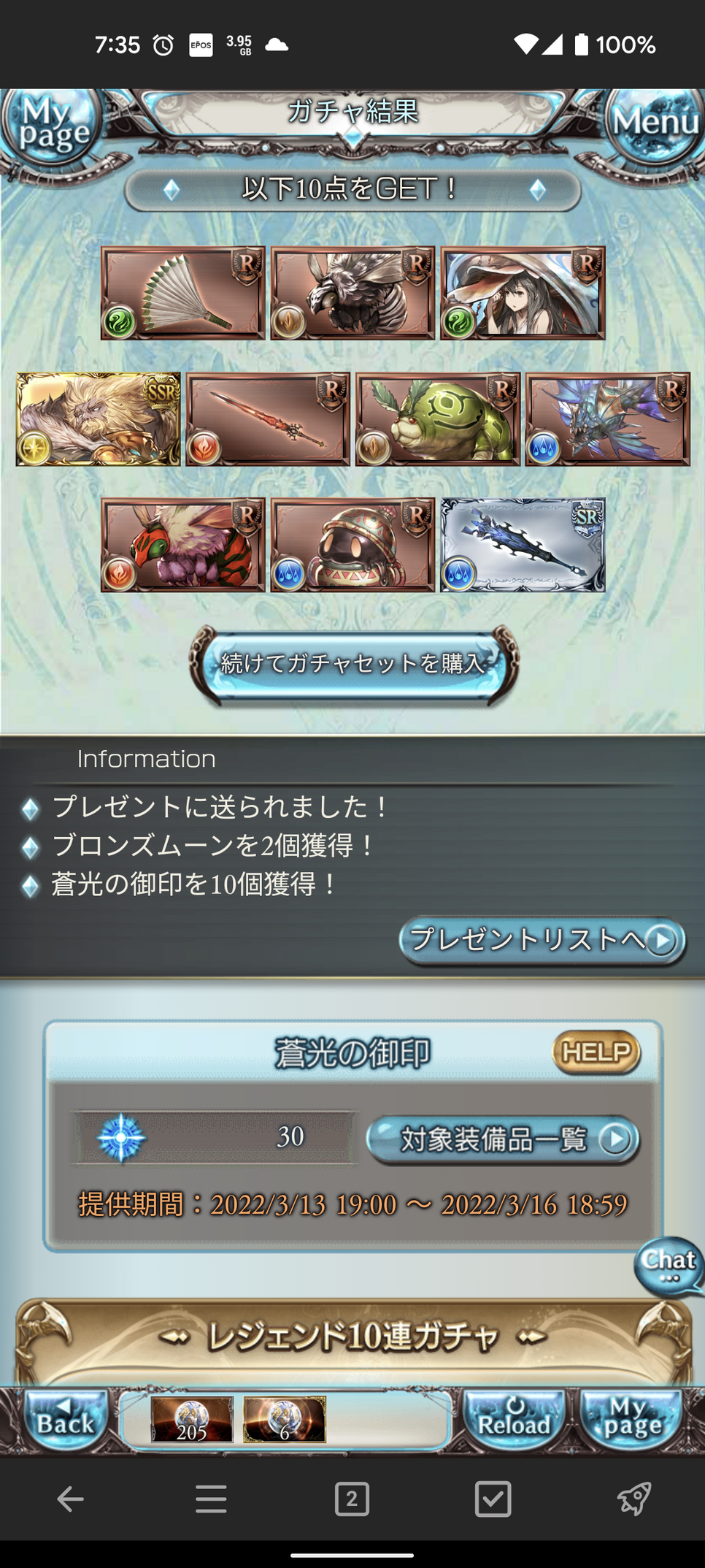This screenshot has width=705, height=1568.
Task: Open My page in the bottom bar
Action: coord(631,1420)
